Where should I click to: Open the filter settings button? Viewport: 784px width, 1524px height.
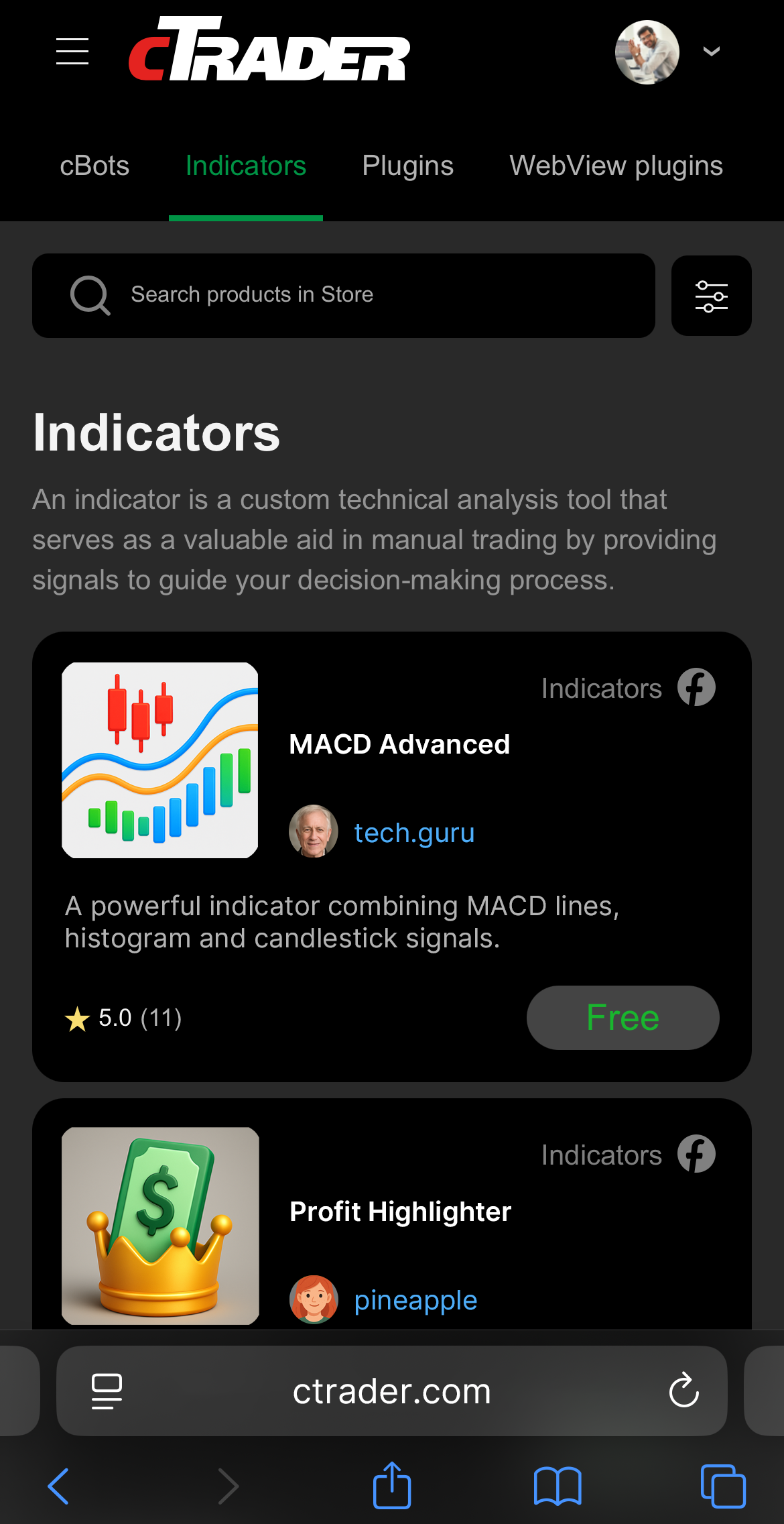coord(711,296)
